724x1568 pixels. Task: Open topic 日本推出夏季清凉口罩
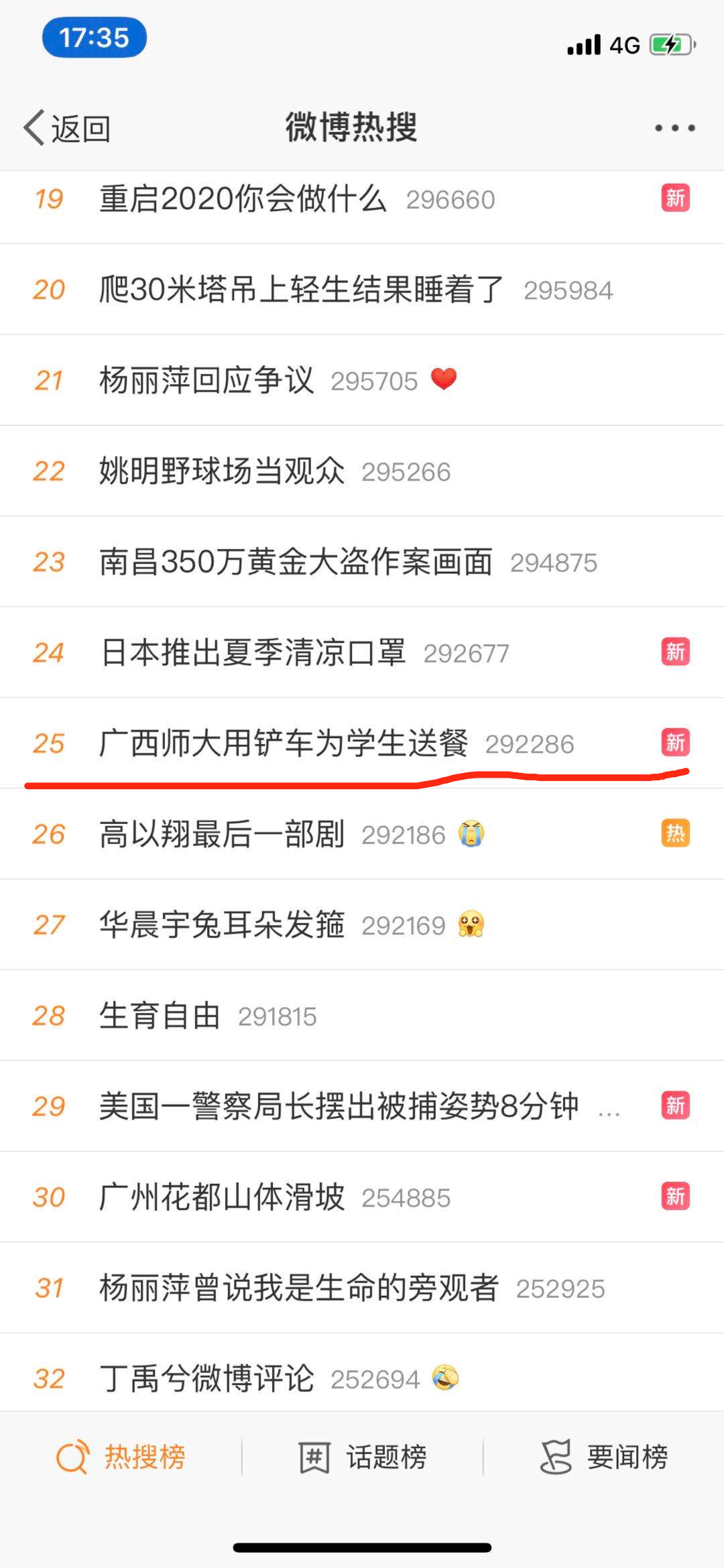(253, 652)
